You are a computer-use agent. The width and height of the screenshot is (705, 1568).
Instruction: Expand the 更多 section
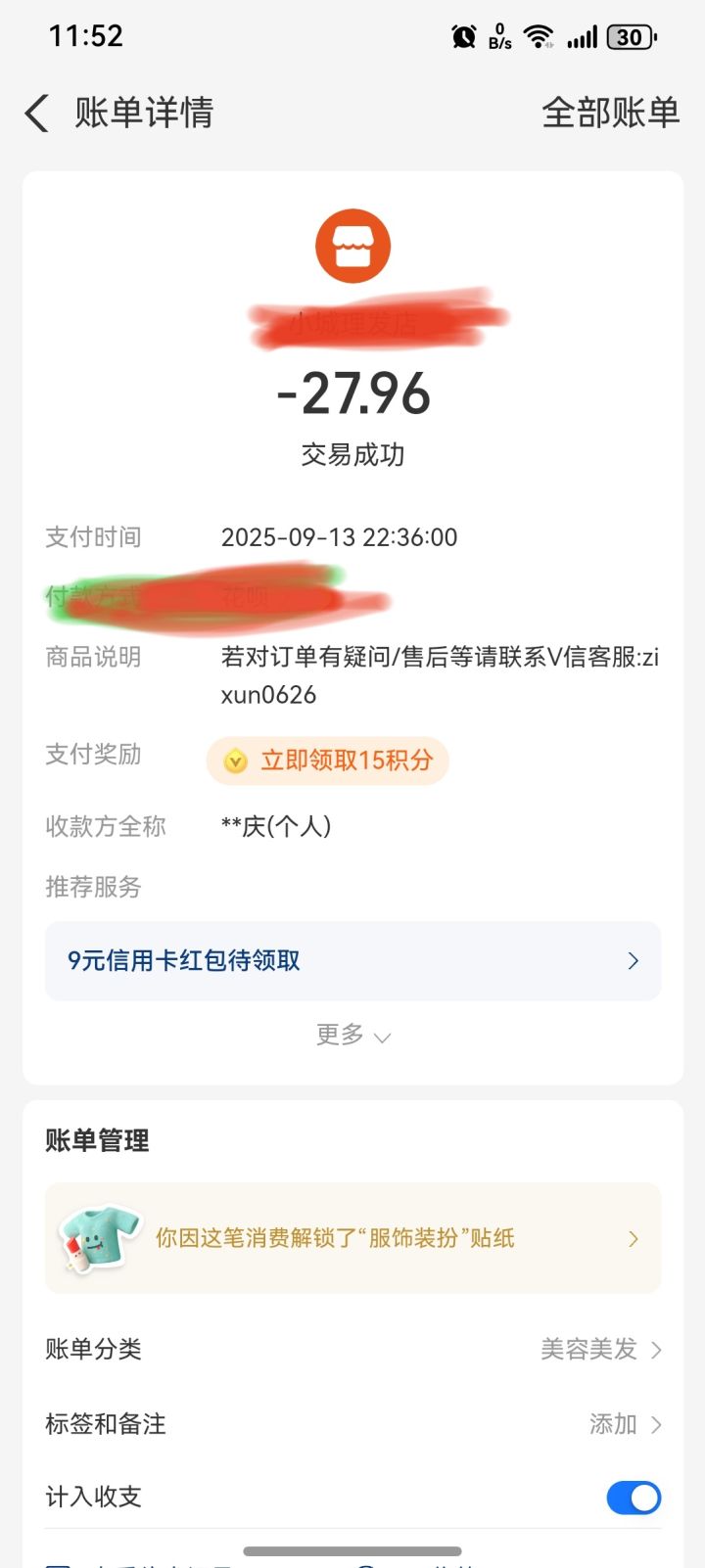pyautogui.click(x=354, y=1036)
